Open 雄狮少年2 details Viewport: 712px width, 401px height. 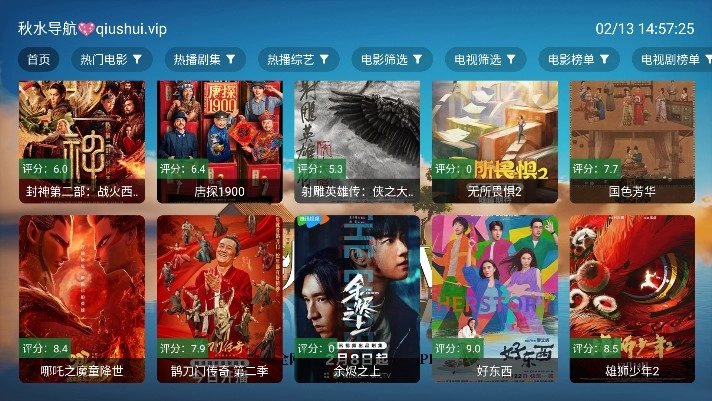(x=632, y=298)
